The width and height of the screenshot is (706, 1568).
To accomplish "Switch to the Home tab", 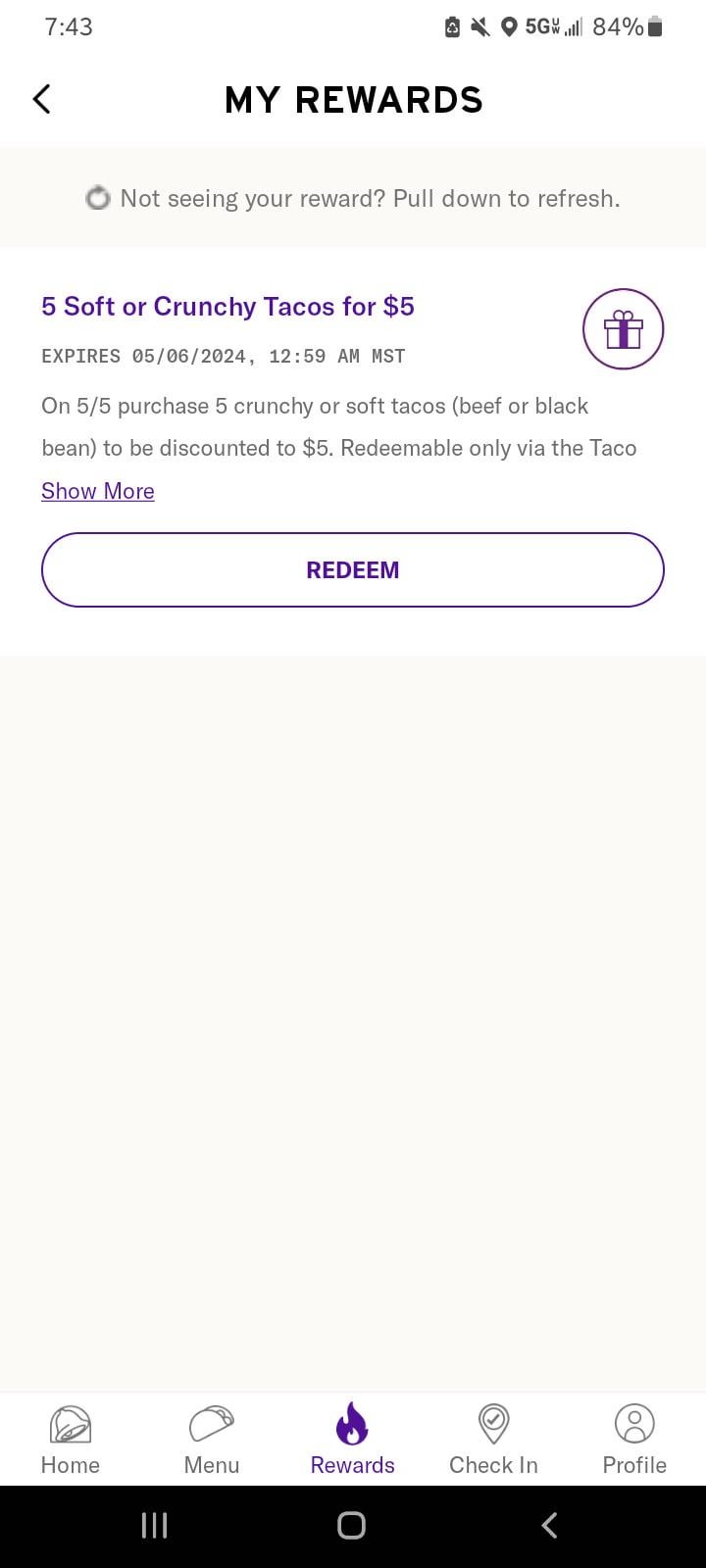I will (71, 1439).
